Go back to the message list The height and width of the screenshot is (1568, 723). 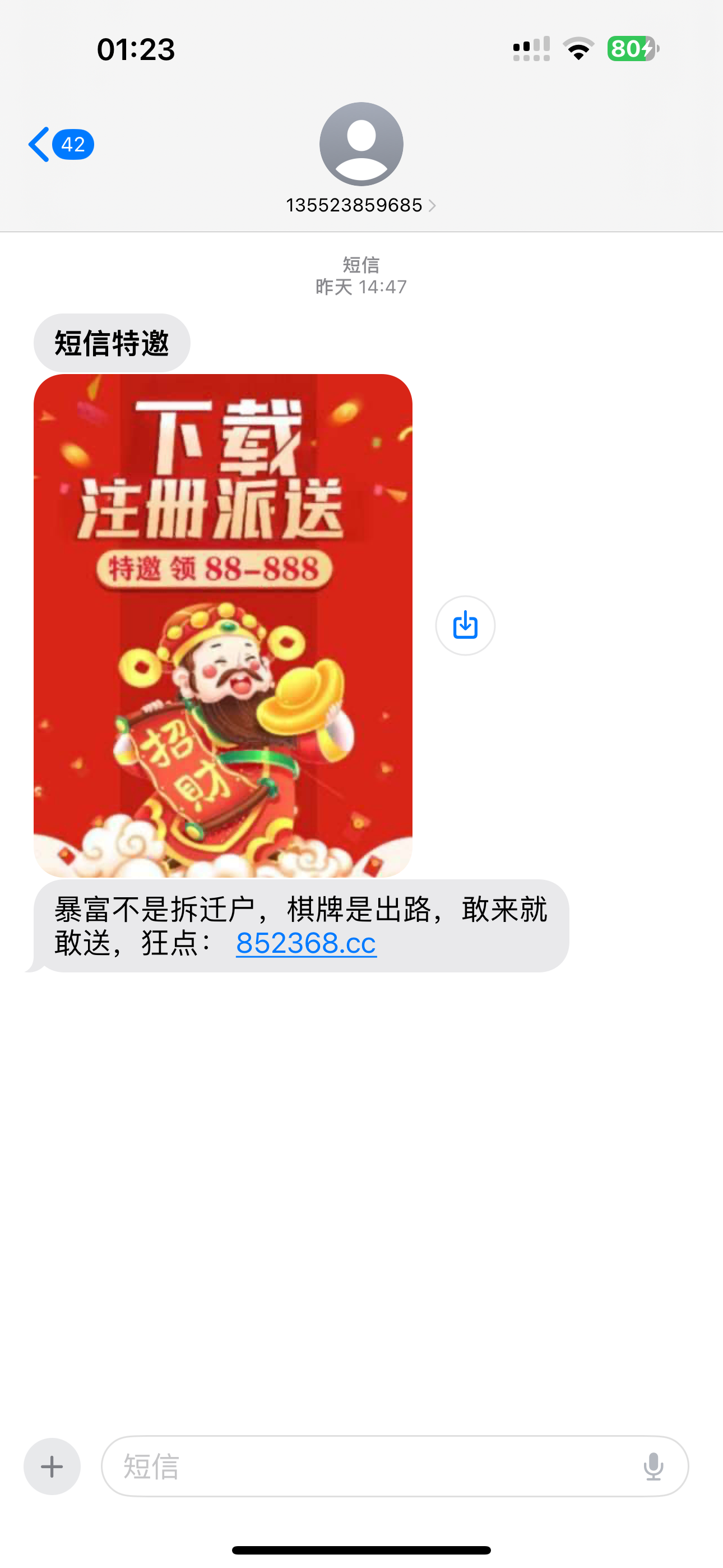(59, 145)
